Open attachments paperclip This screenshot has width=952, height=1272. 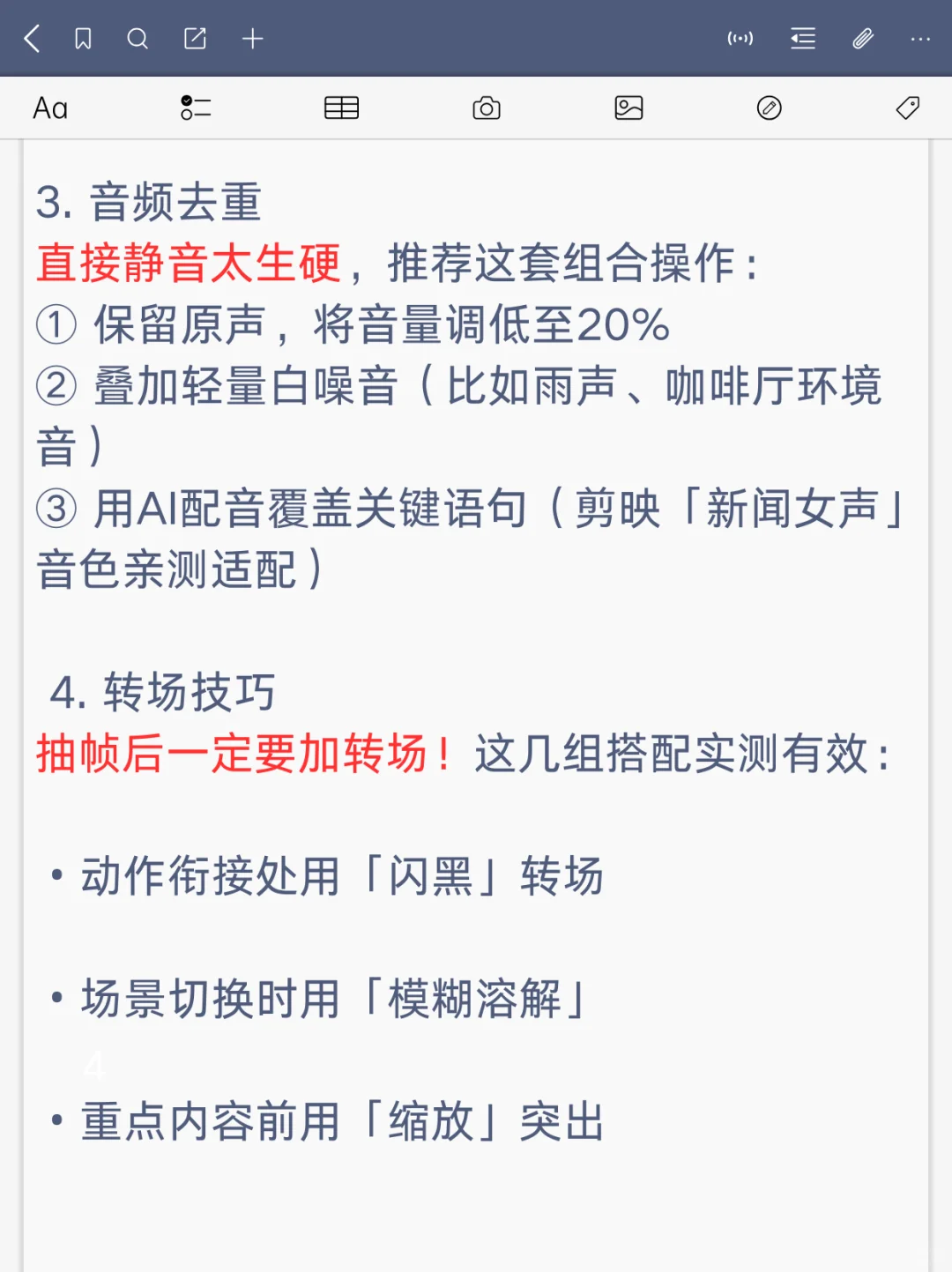[x=862, y=39]
